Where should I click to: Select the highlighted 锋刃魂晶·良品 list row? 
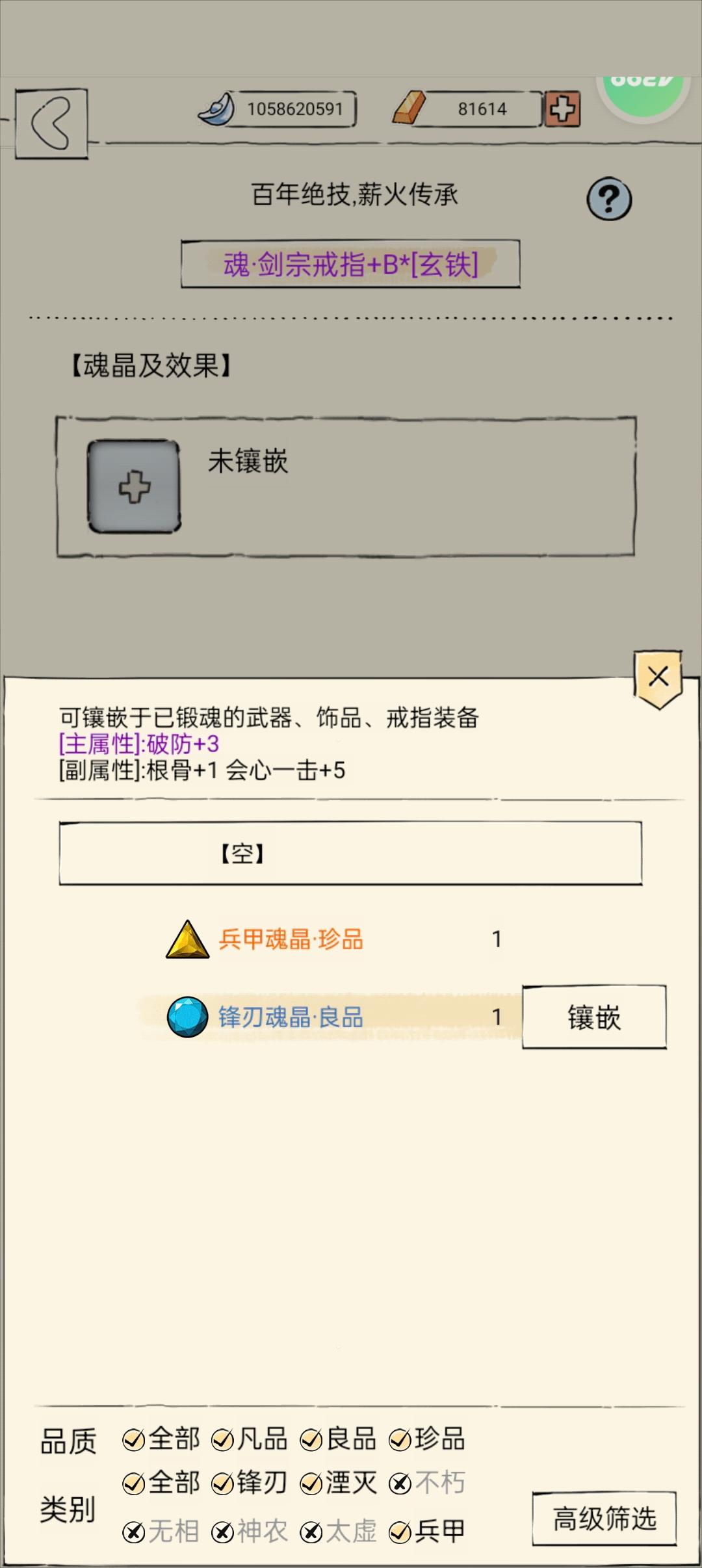(x=292, y=1018)
